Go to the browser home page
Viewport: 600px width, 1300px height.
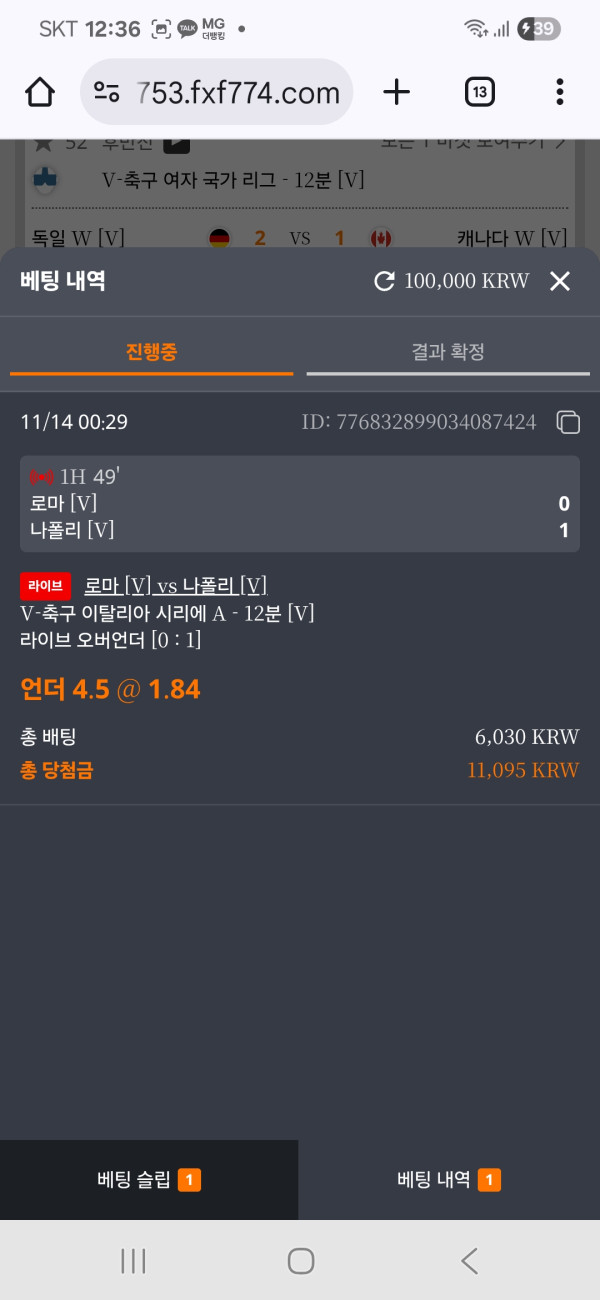pyautogui.click(x=39, y=93)
